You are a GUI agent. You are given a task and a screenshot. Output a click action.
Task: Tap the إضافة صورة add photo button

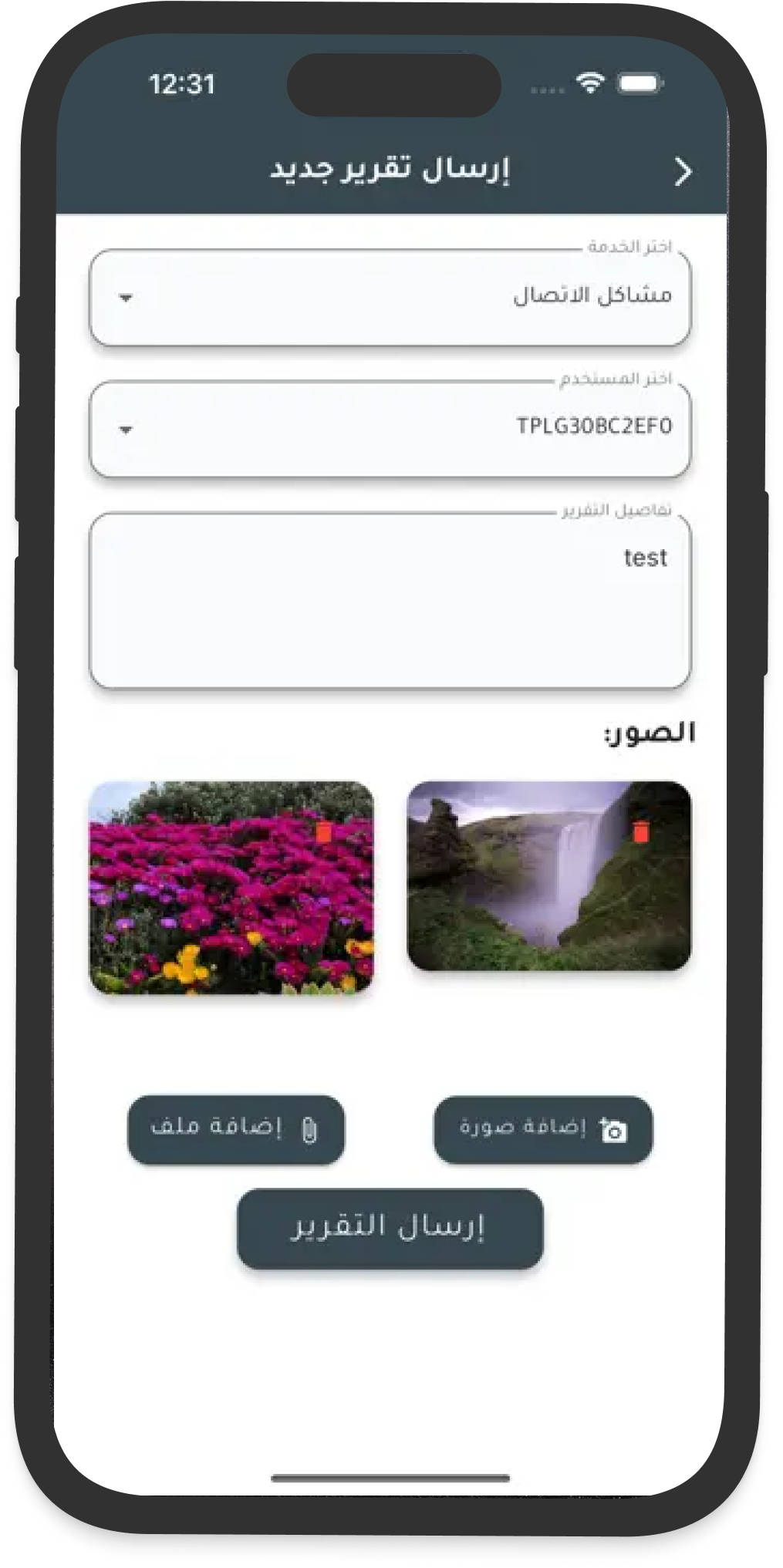[x=543, y=1130]
